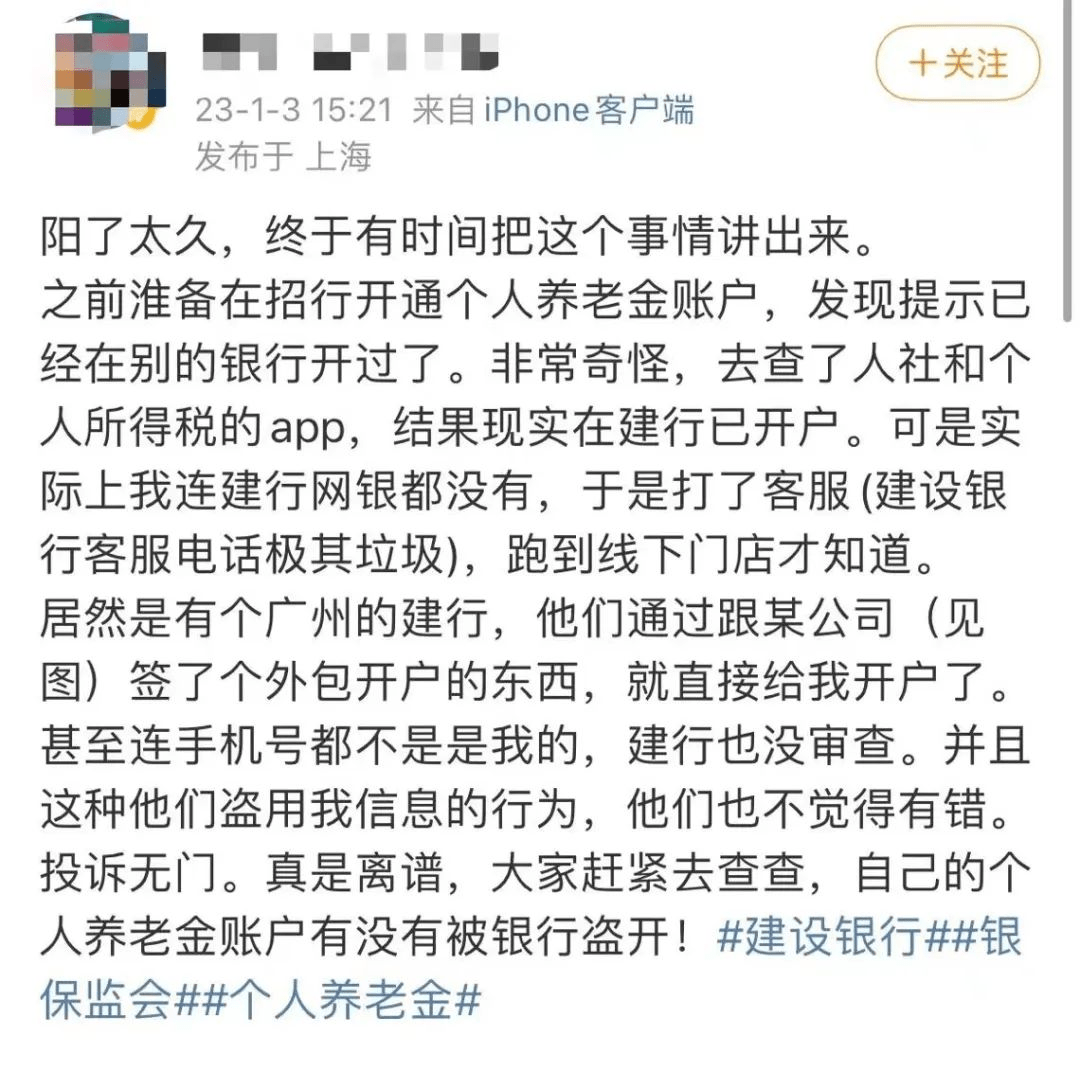Open the iPhone客户端 source link
The image size is (1080, 1072).
pyautogui.click(x=589, y=109)
